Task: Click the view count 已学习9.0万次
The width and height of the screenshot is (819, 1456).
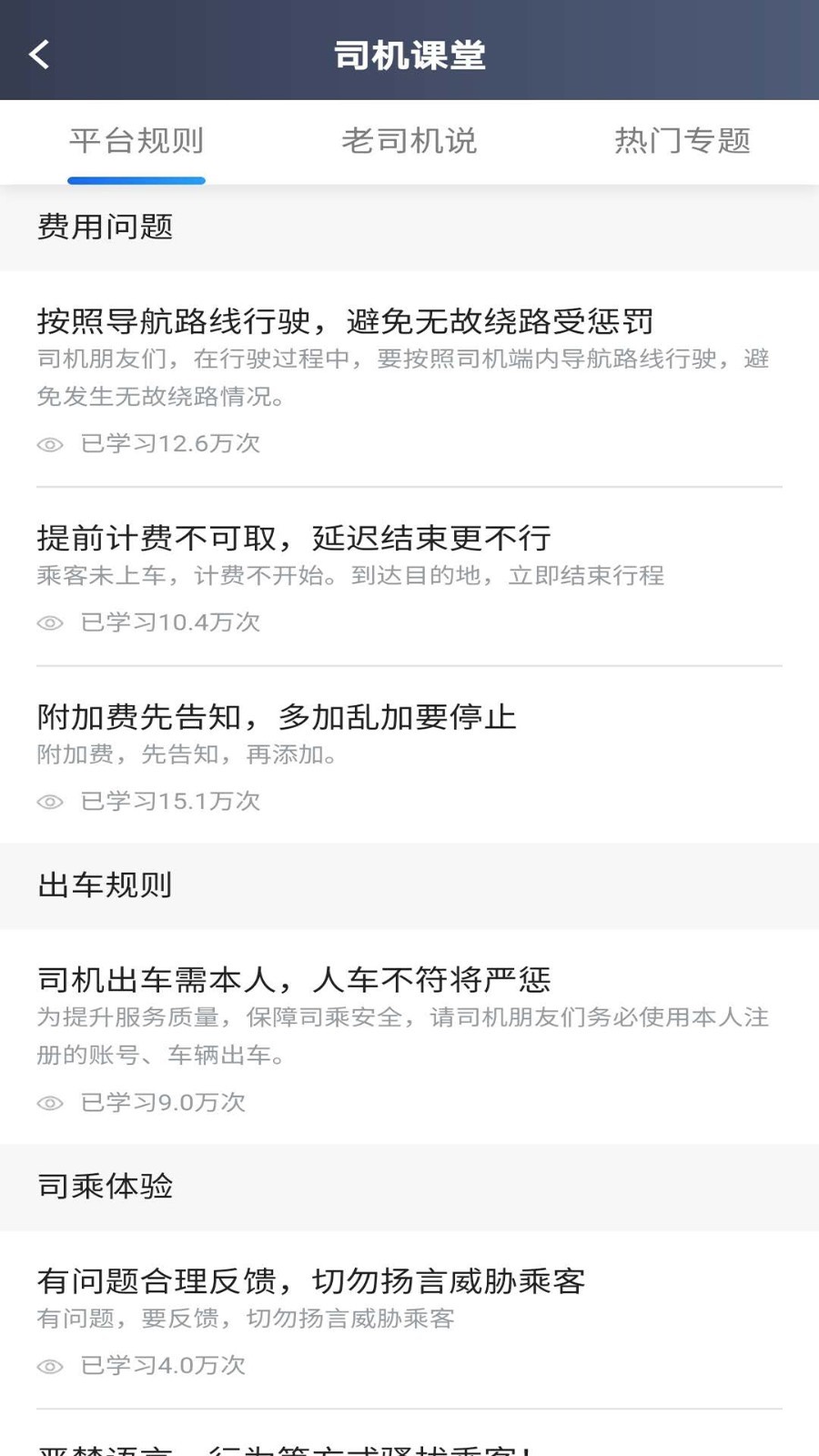Action: tap(159, 1103)
